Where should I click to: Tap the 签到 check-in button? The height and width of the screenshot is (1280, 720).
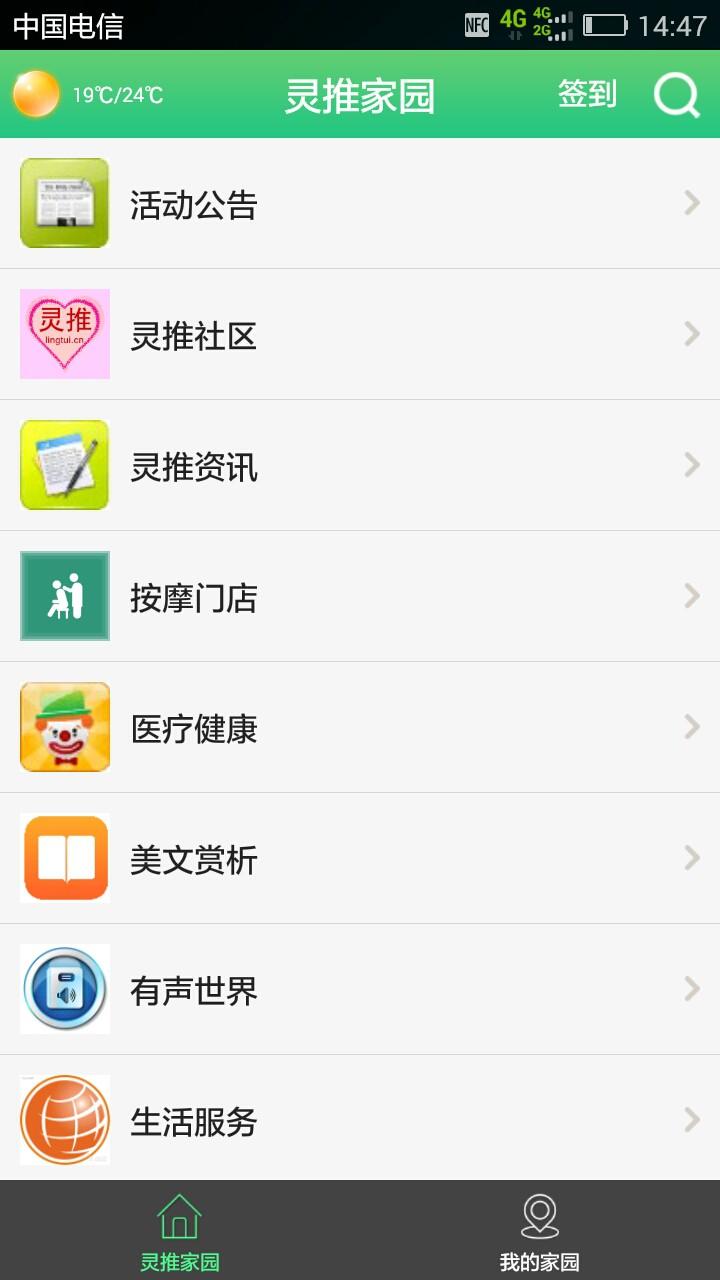(587, 95)
